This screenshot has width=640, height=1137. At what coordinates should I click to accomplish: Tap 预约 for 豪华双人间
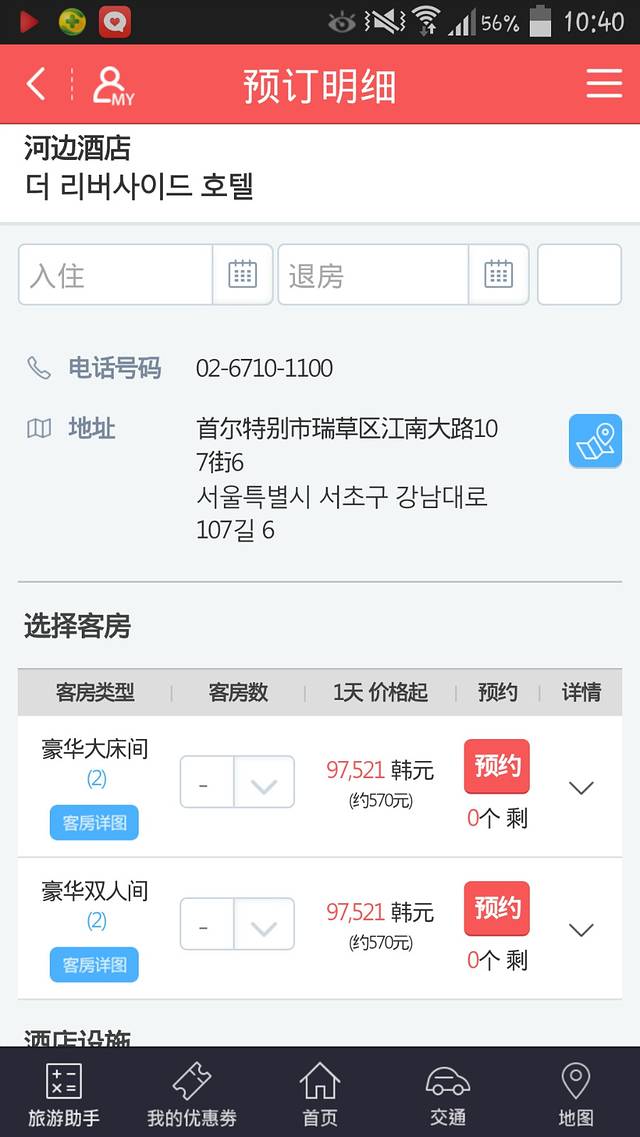[496, 909]
